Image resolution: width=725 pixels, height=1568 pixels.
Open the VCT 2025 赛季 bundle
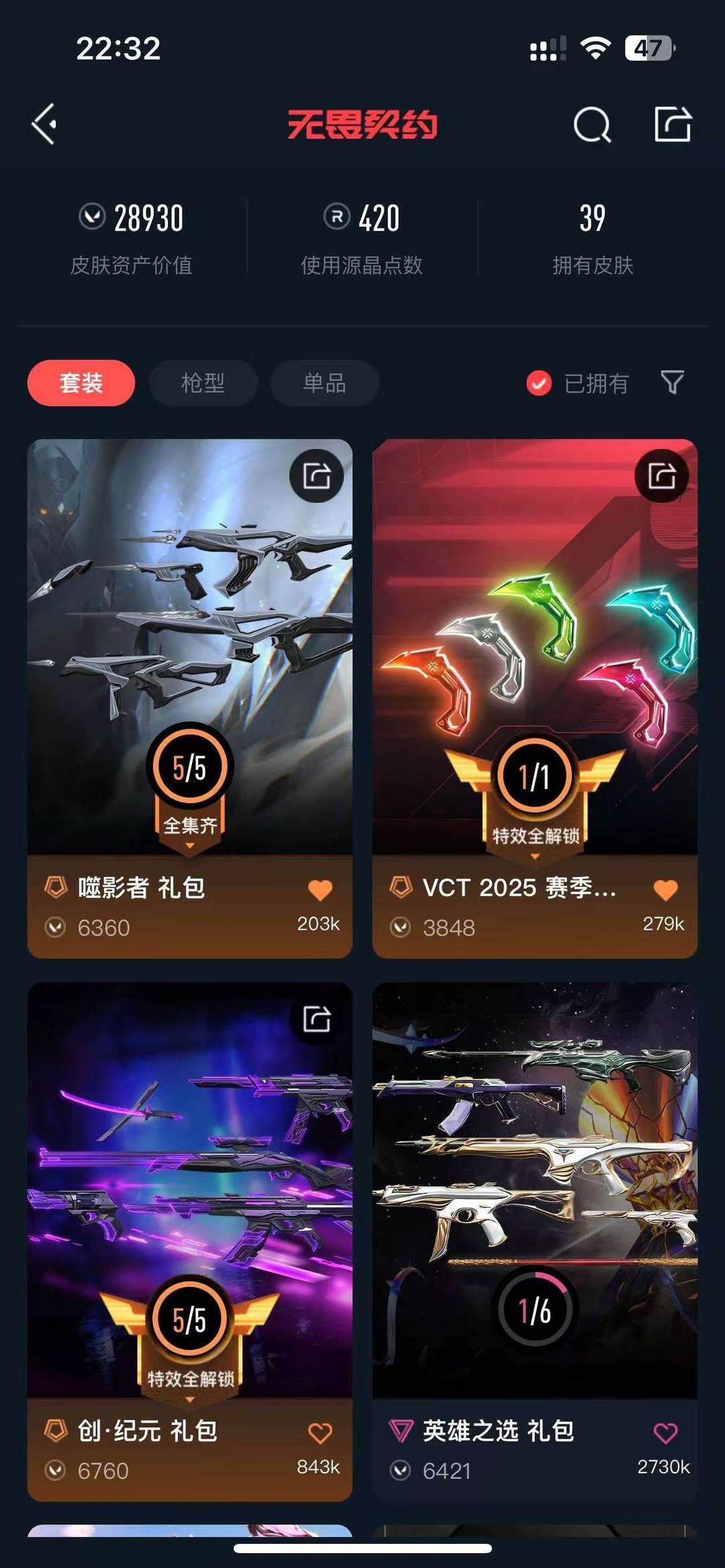click(535, 698)
